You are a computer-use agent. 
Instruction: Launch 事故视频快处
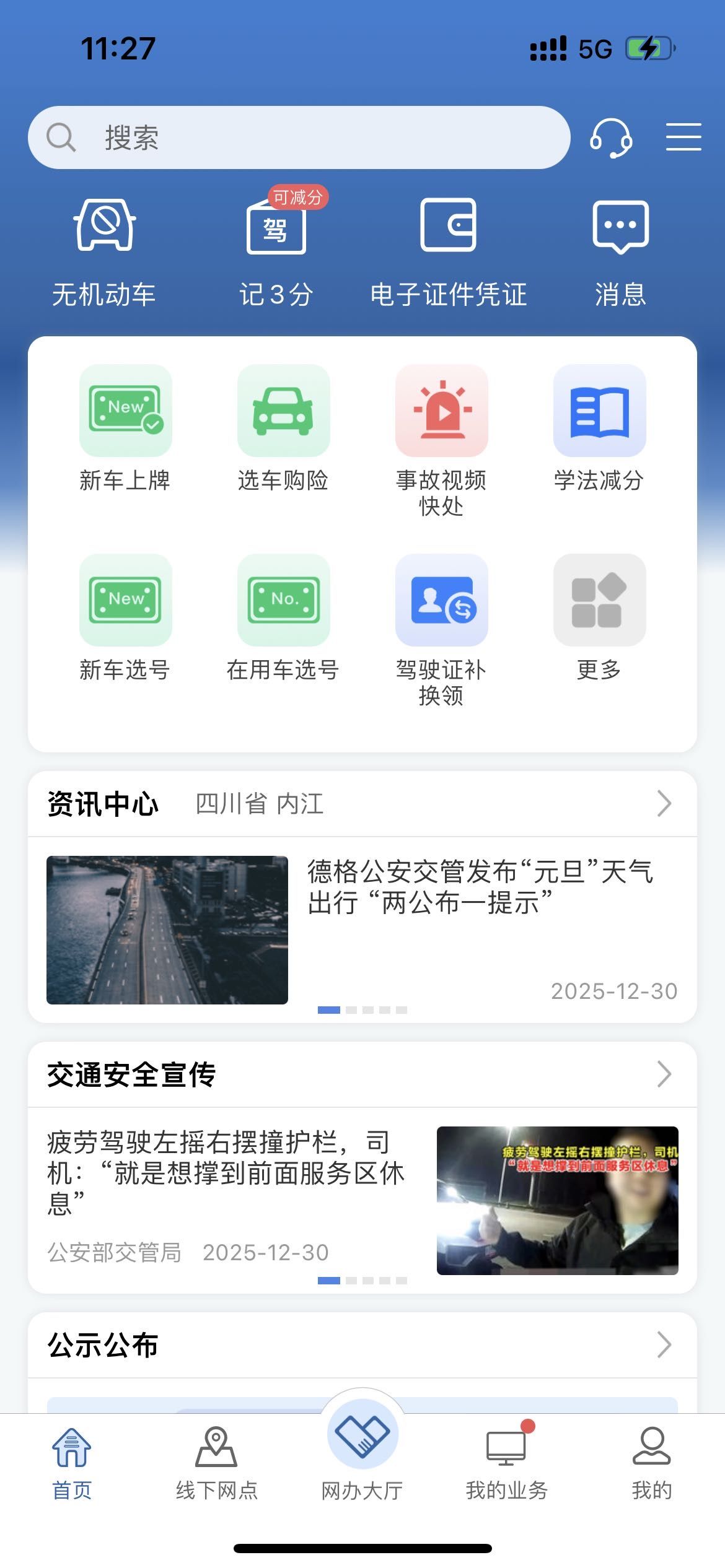(441, 438)
